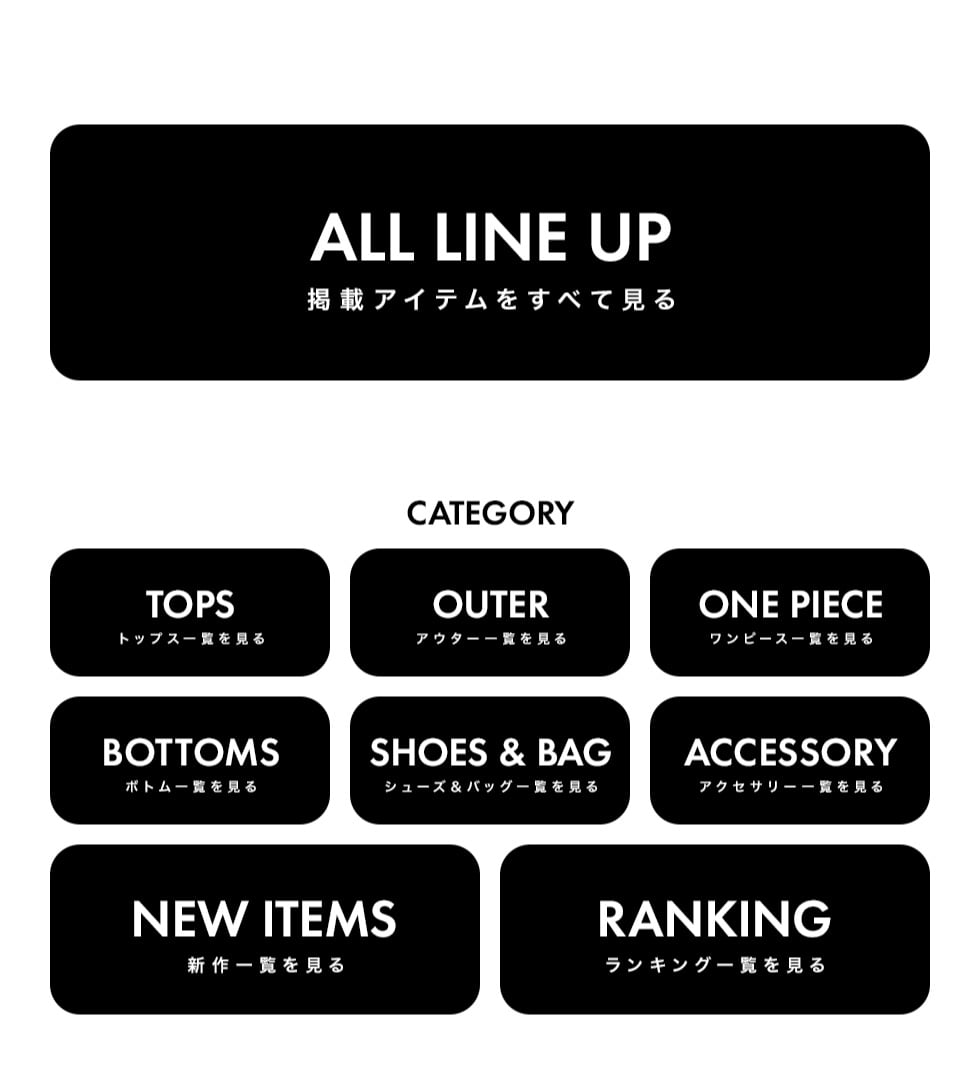Select the BOTTOMS category

pyautogui.click(x=190, y=760)
